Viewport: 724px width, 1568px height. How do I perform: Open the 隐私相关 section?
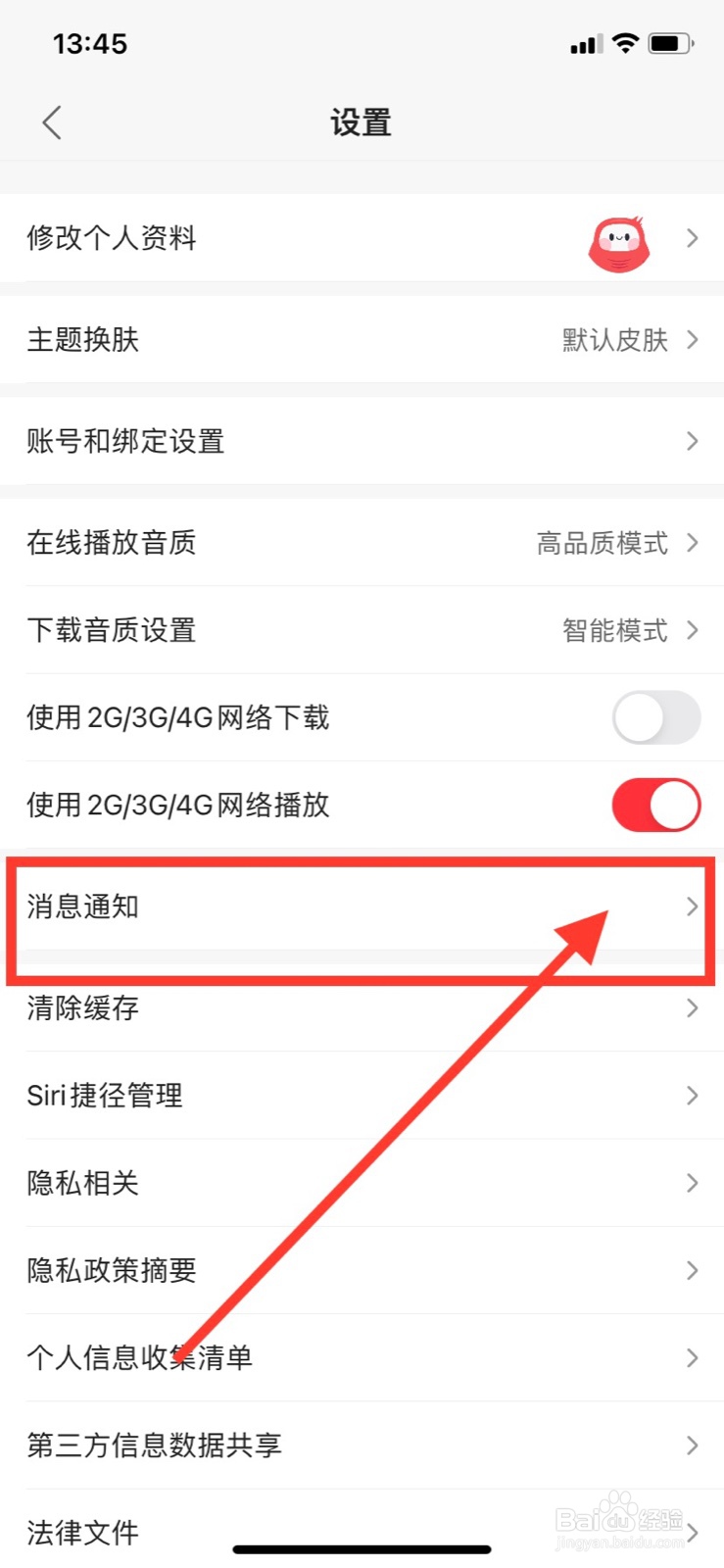click(362, 1183)
